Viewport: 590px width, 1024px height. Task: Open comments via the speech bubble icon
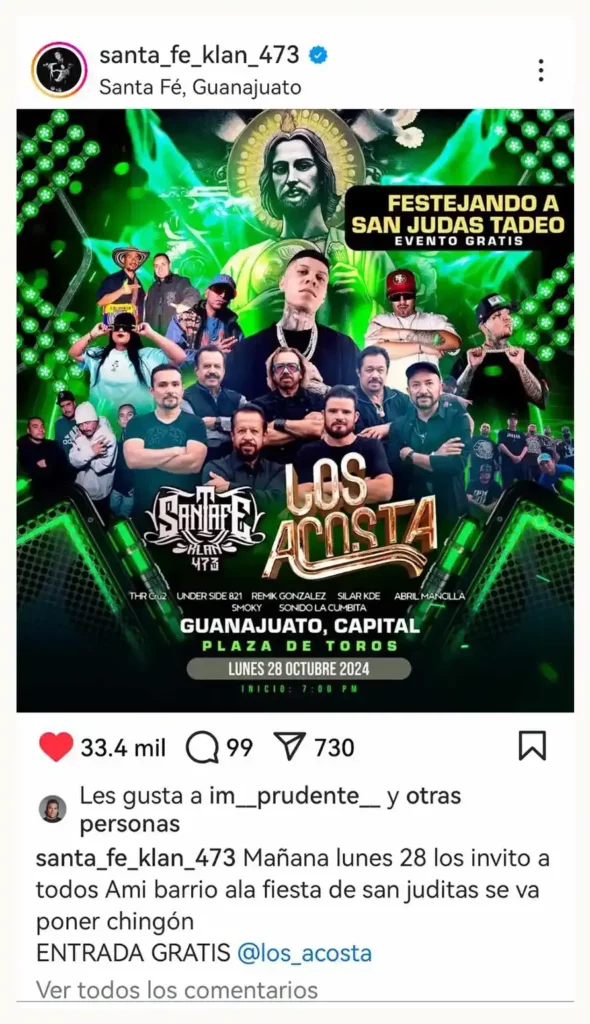pyautogui.click(x=202, y=747)
